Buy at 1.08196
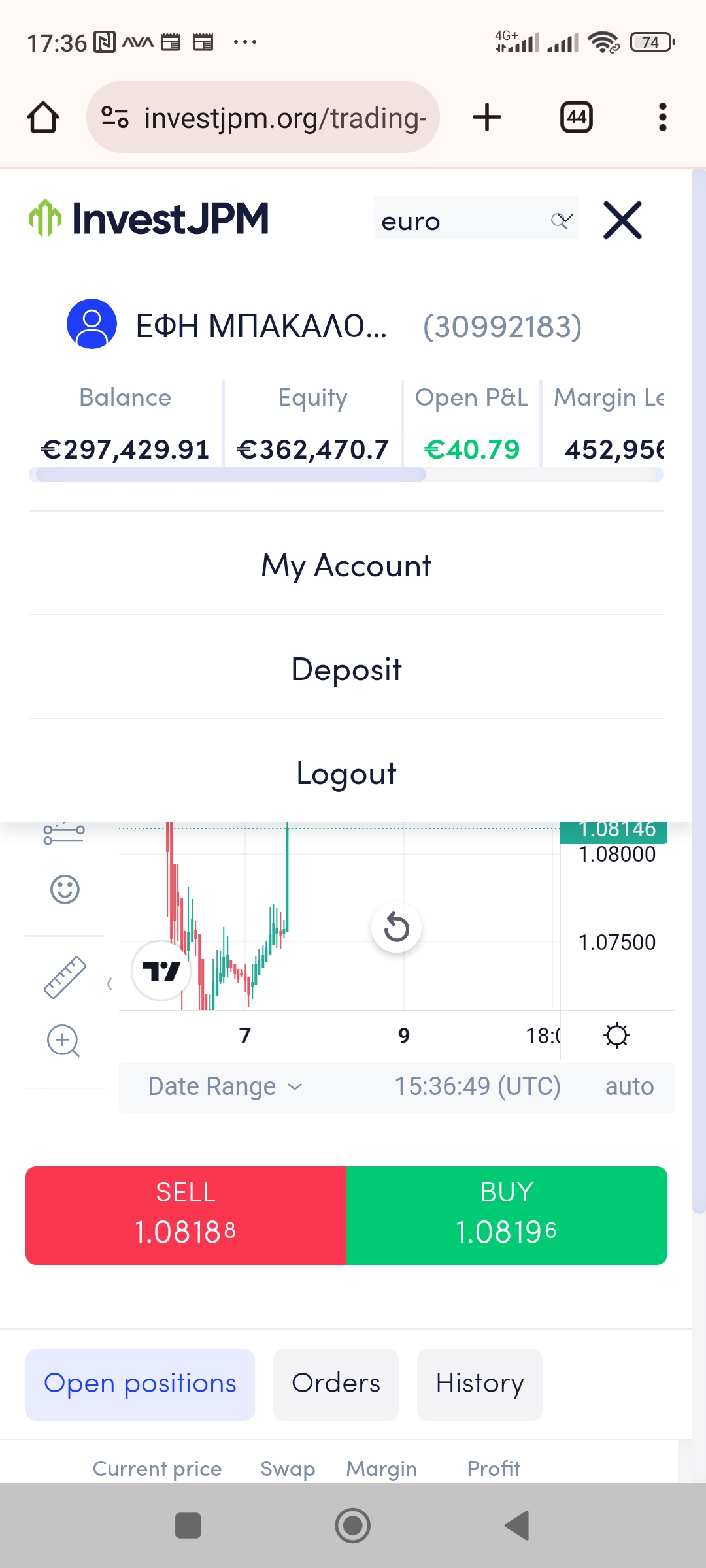Screen dimensions: 706x1568 click(x=507, y=1215)
